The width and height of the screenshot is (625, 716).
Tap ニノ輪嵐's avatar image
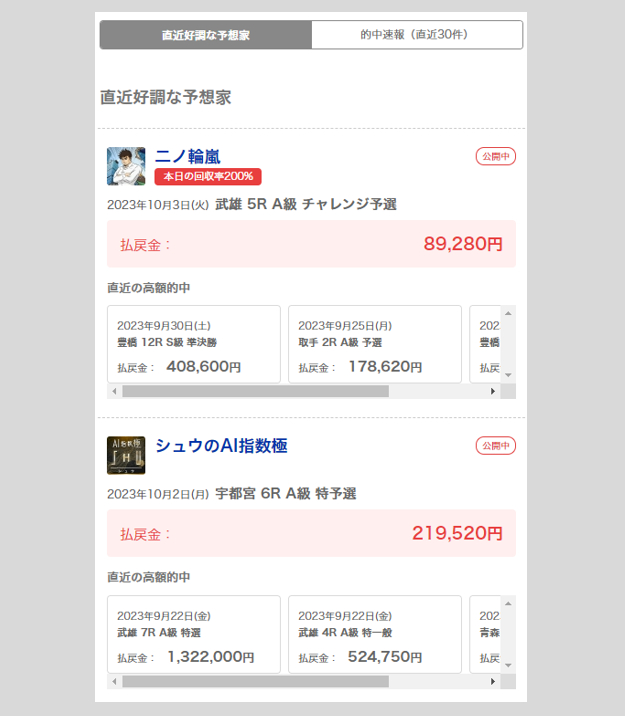[x=126, y=166]
